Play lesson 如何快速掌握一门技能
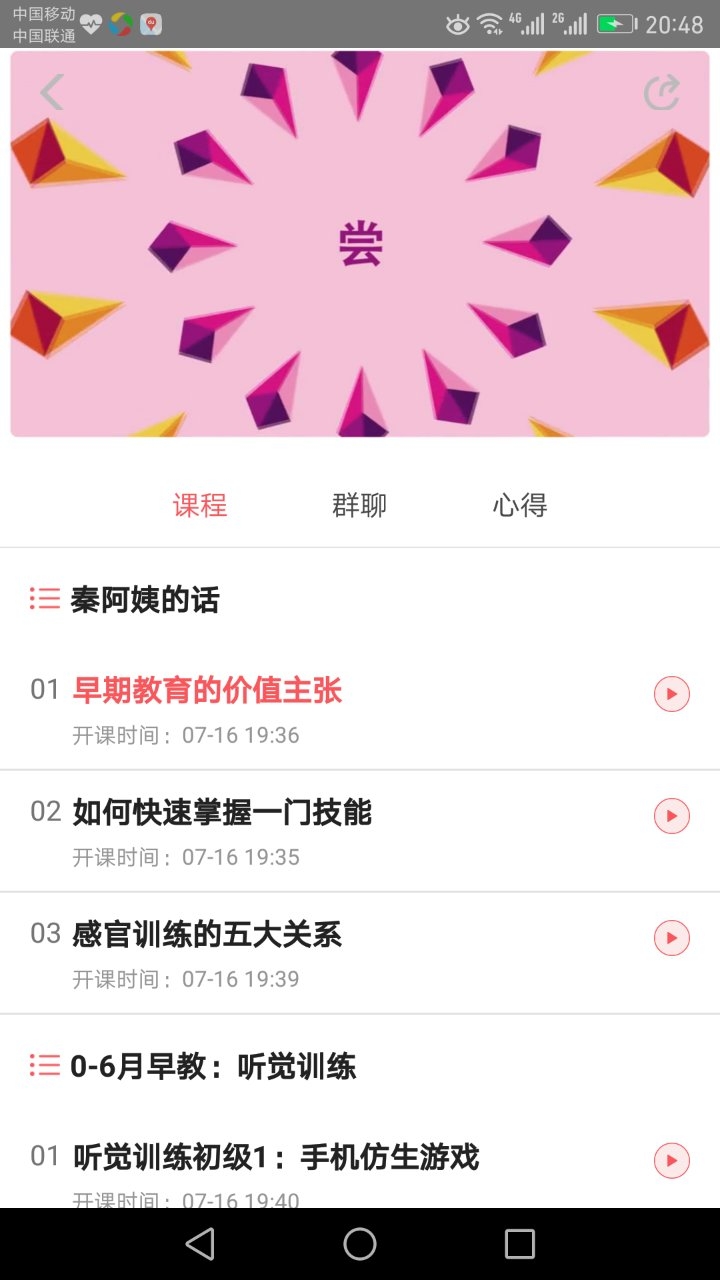The image size is (720, 1280). point(671,815)
